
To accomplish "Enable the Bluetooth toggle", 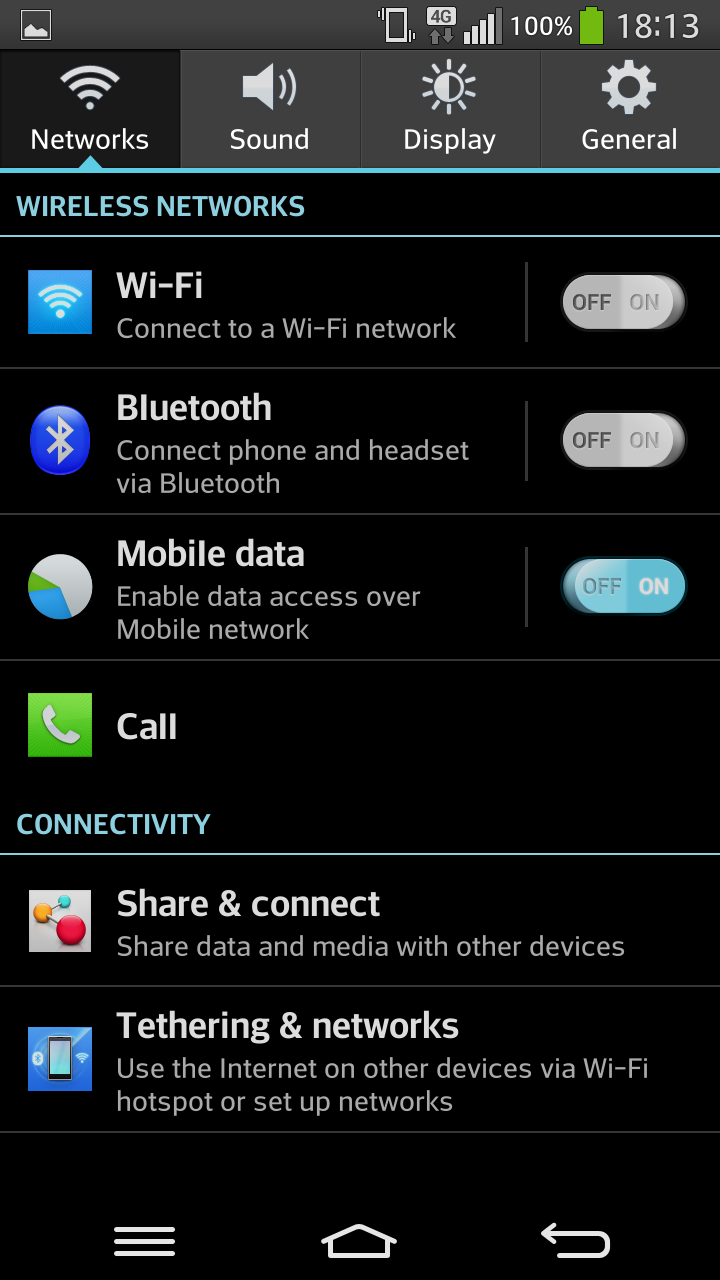I will click(623, 440).
